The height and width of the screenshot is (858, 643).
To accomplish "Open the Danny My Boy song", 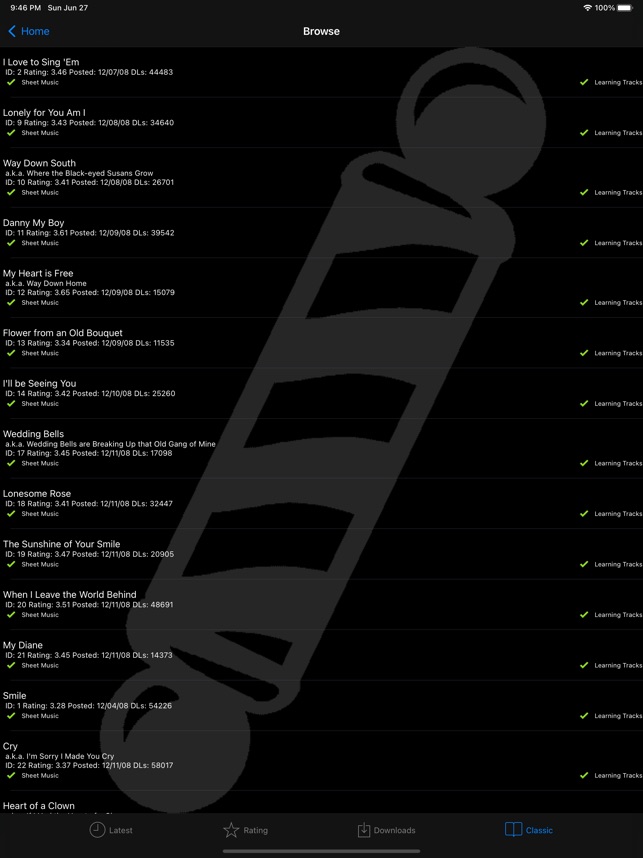I will tap(33, 223).
